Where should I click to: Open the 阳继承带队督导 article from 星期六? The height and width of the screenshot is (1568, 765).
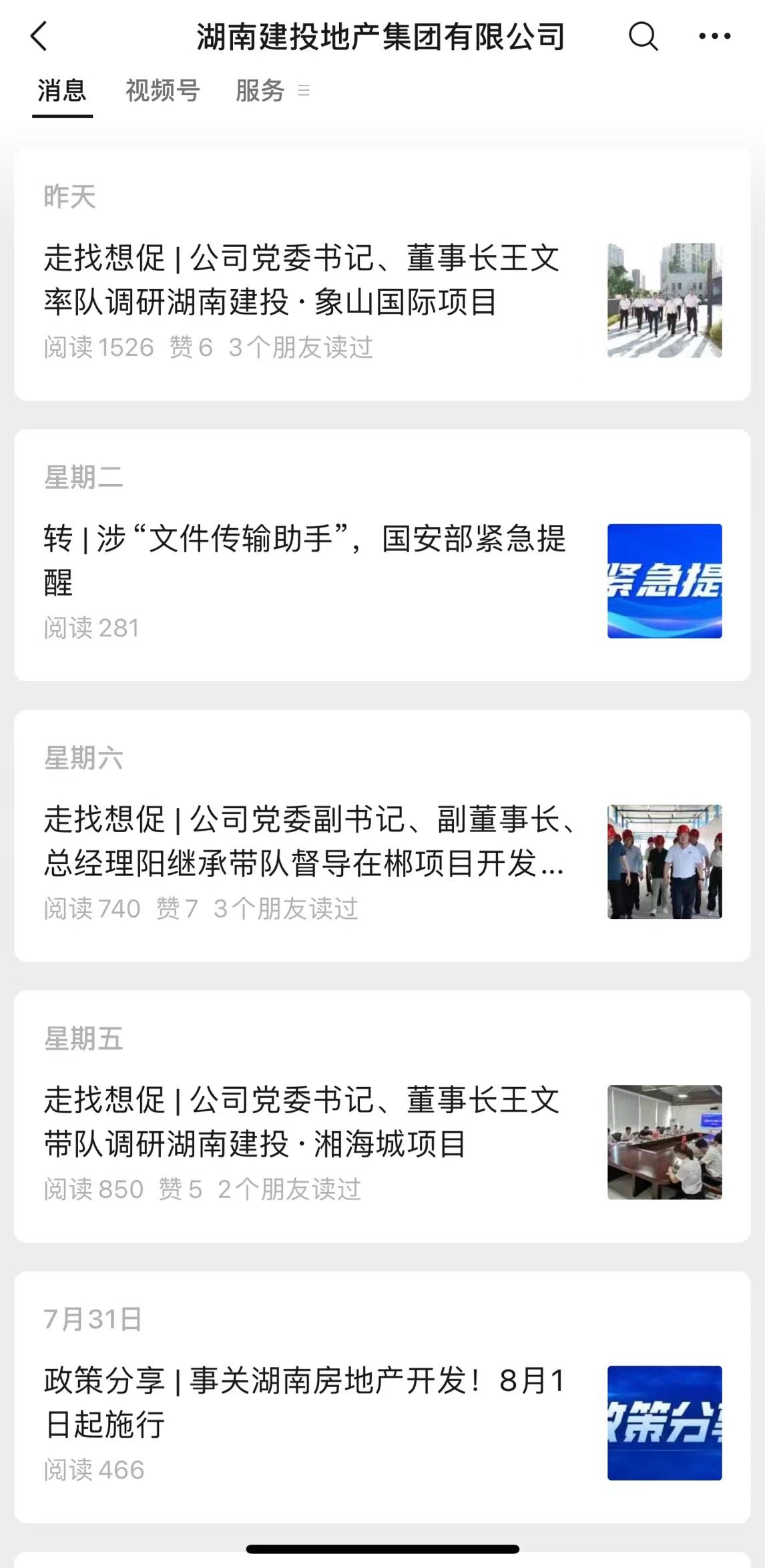304,841
